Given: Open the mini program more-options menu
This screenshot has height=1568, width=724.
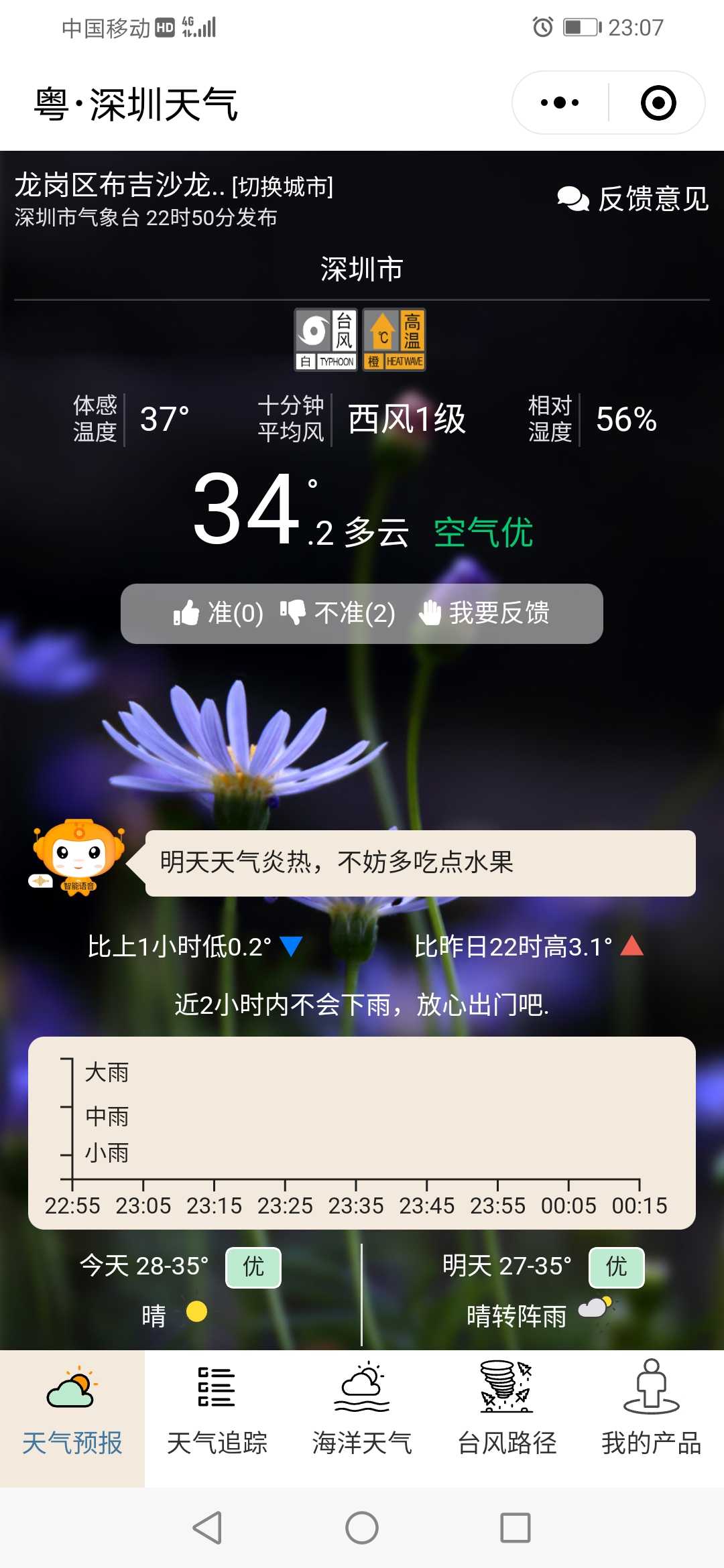Looking at the screenshot, I should [560, 103].
